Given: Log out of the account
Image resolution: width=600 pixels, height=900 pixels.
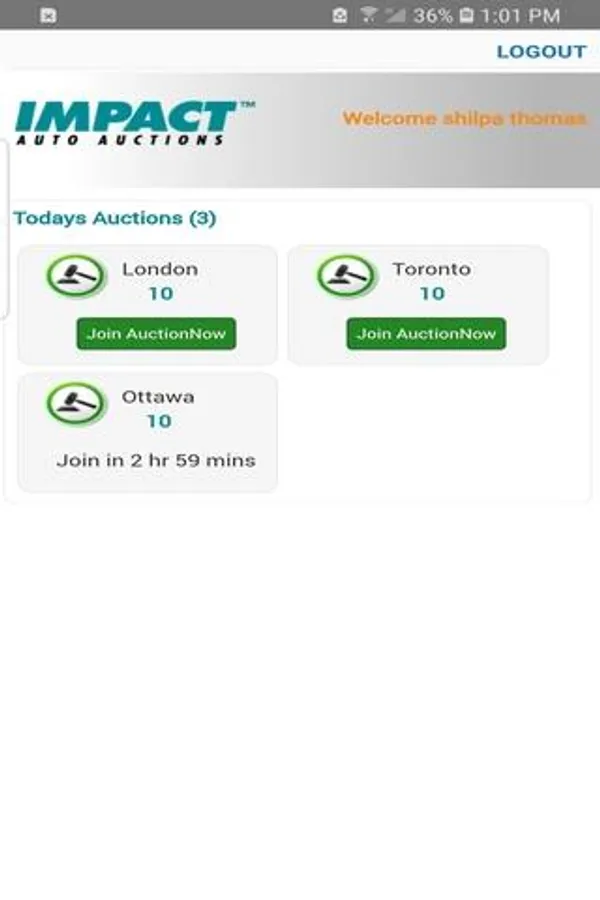Looking at the screenshot, I should 541,52.
